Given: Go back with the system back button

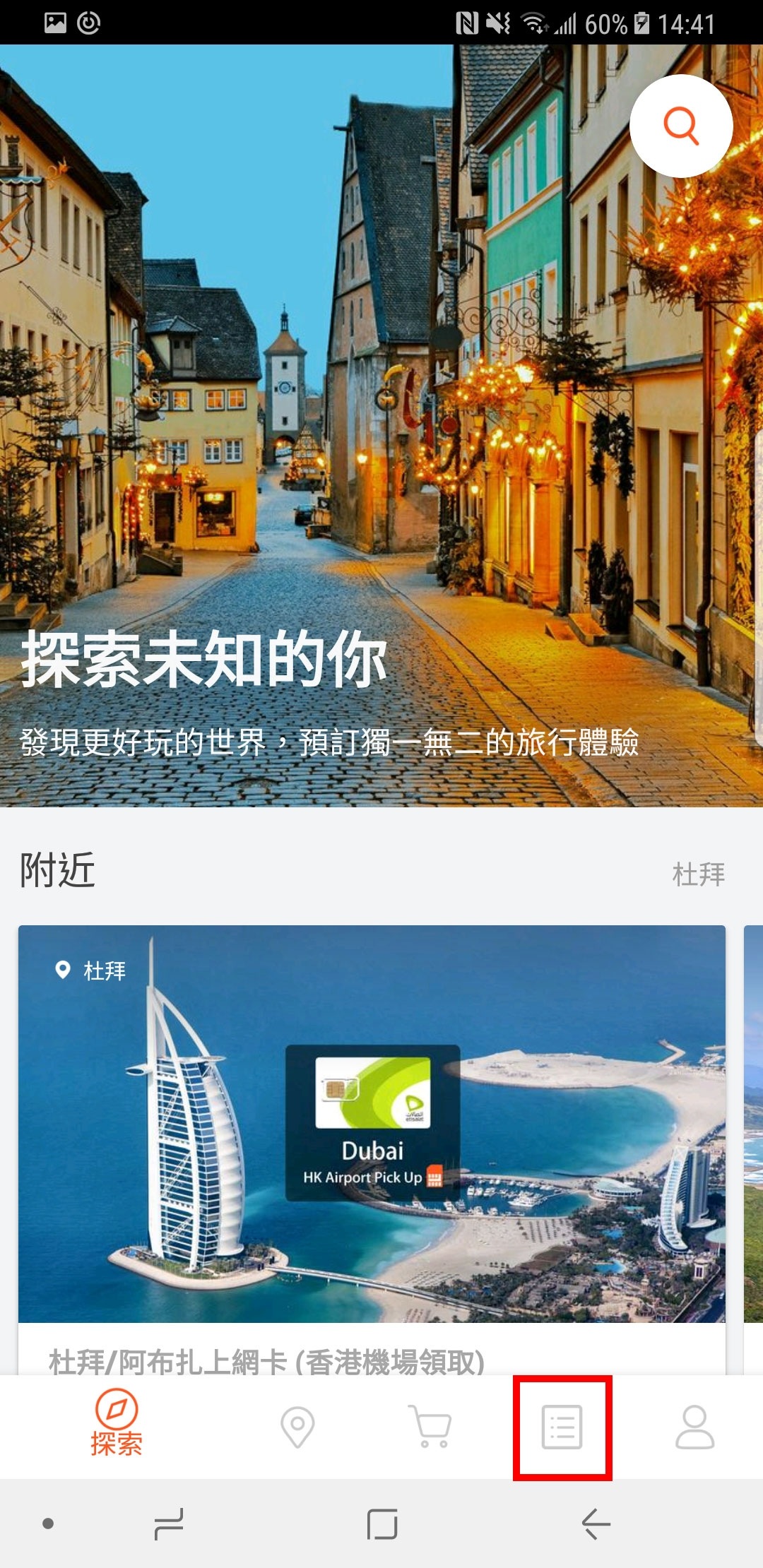Looking at the screenshot, I should click(x=596, y=1524).
